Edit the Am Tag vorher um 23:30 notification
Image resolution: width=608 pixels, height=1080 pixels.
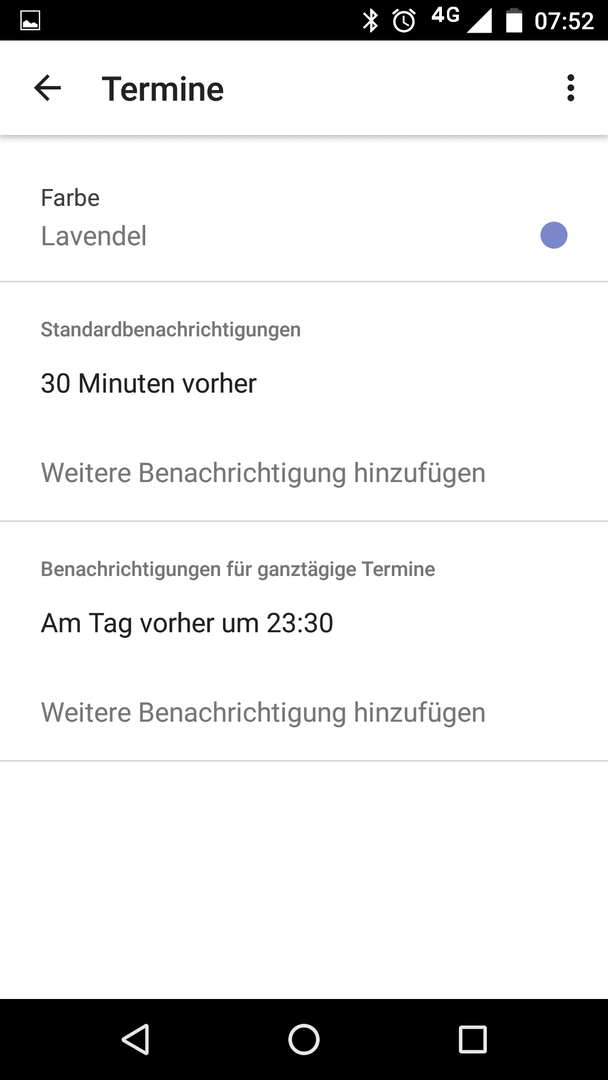click(304, 623)
